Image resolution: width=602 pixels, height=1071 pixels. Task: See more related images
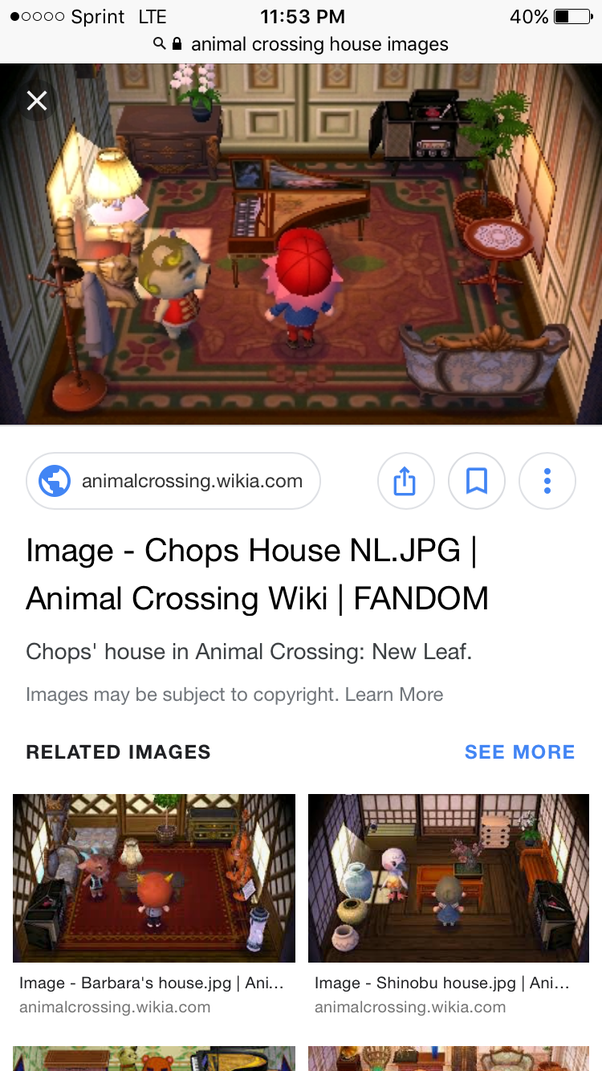pos(519,752)
